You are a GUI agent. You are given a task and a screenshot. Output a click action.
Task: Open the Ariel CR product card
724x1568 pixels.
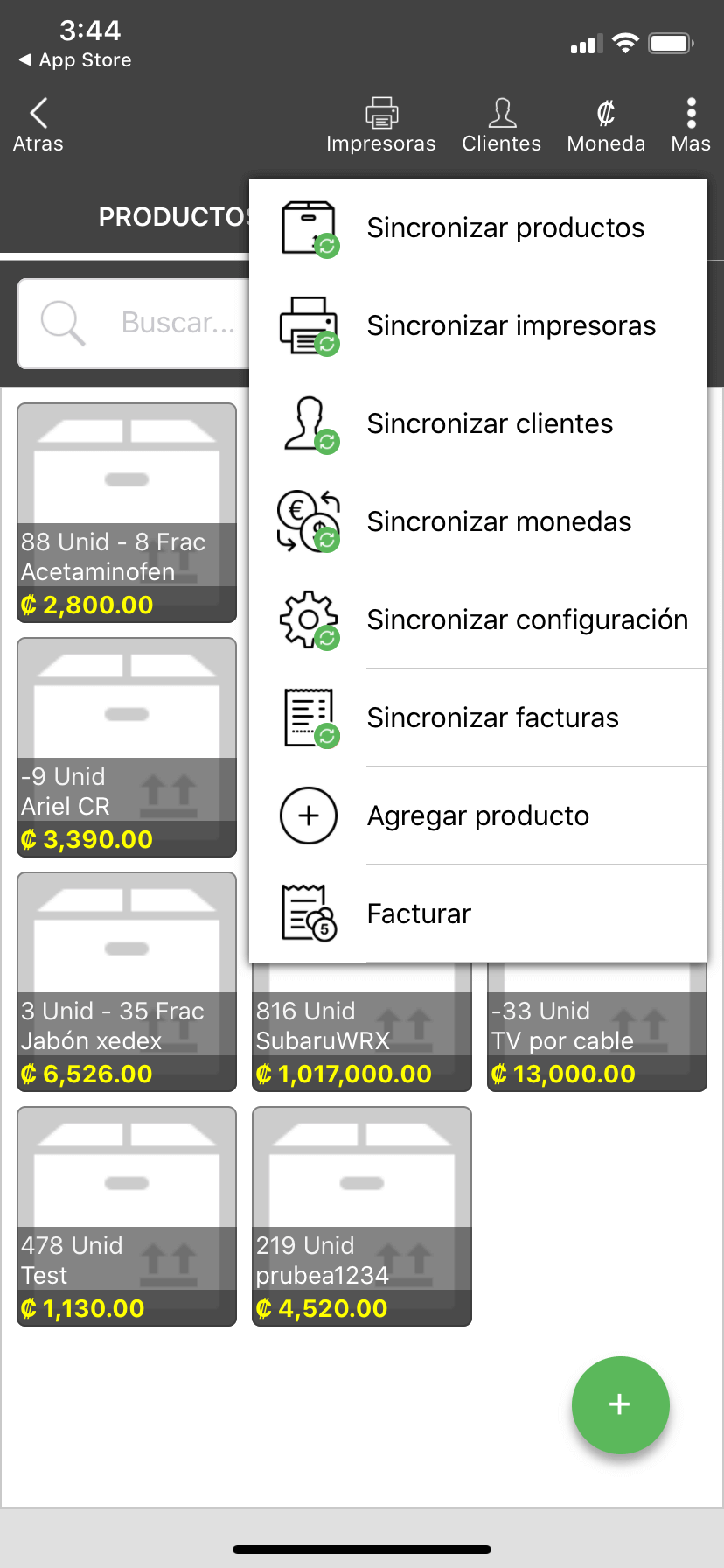click(127, 747)
